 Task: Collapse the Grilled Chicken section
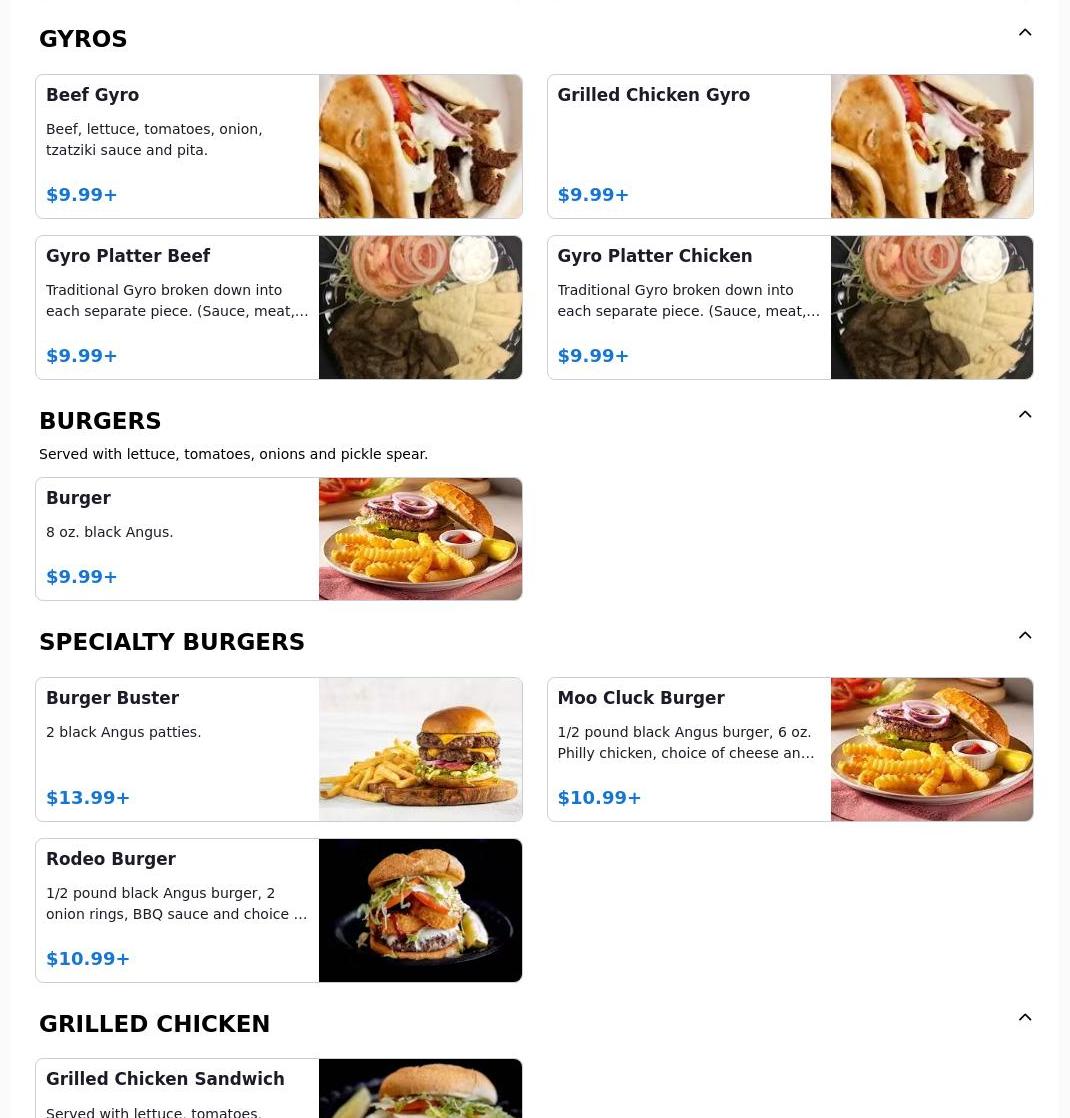coord(1025,1018)
